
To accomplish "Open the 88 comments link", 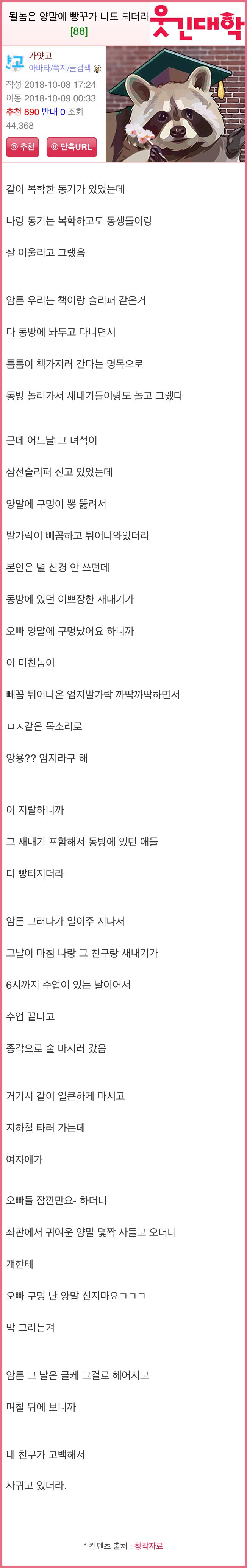I will (x=79, y=31).
